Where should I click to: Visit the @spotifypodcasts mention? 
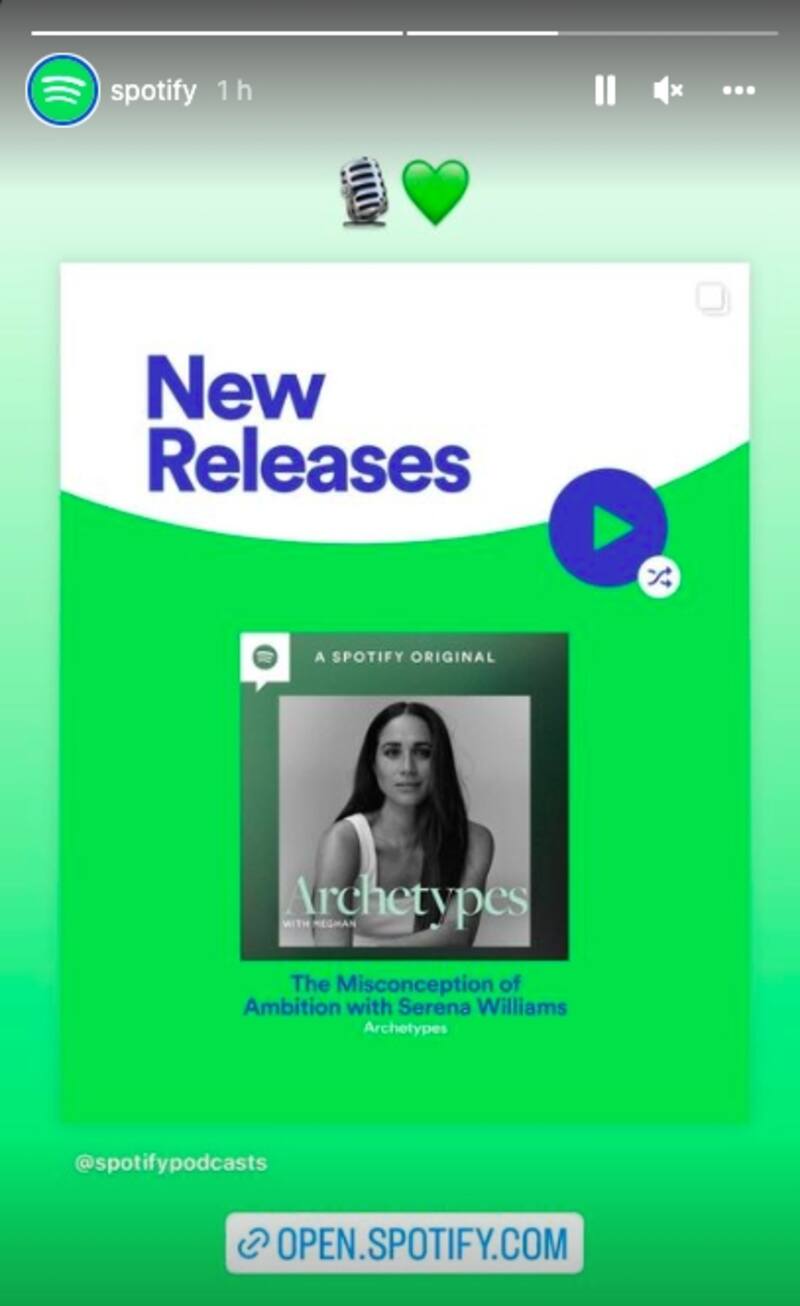(171, 1163)
